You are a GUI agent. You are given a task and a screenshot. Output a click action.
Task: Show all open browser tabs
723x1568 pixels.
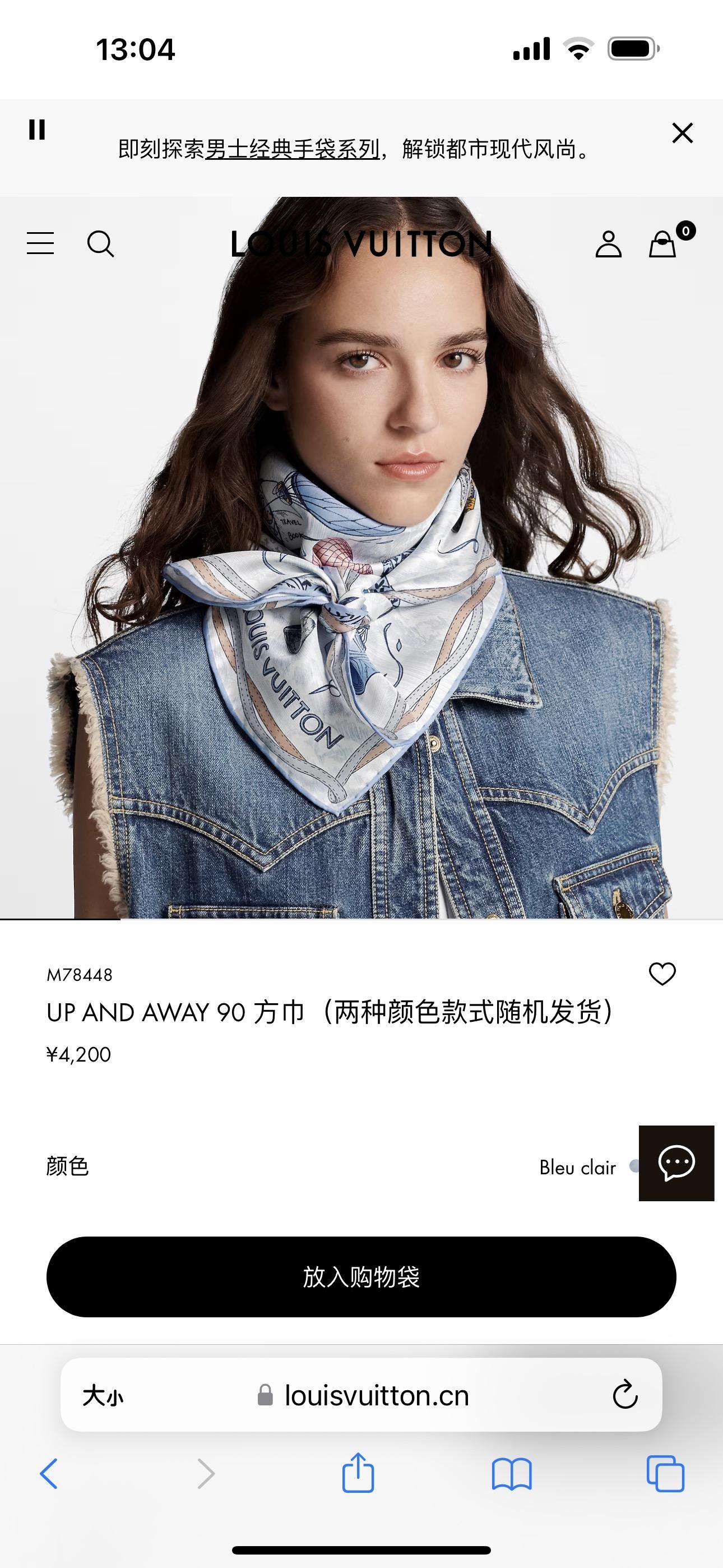[665, 1474]
